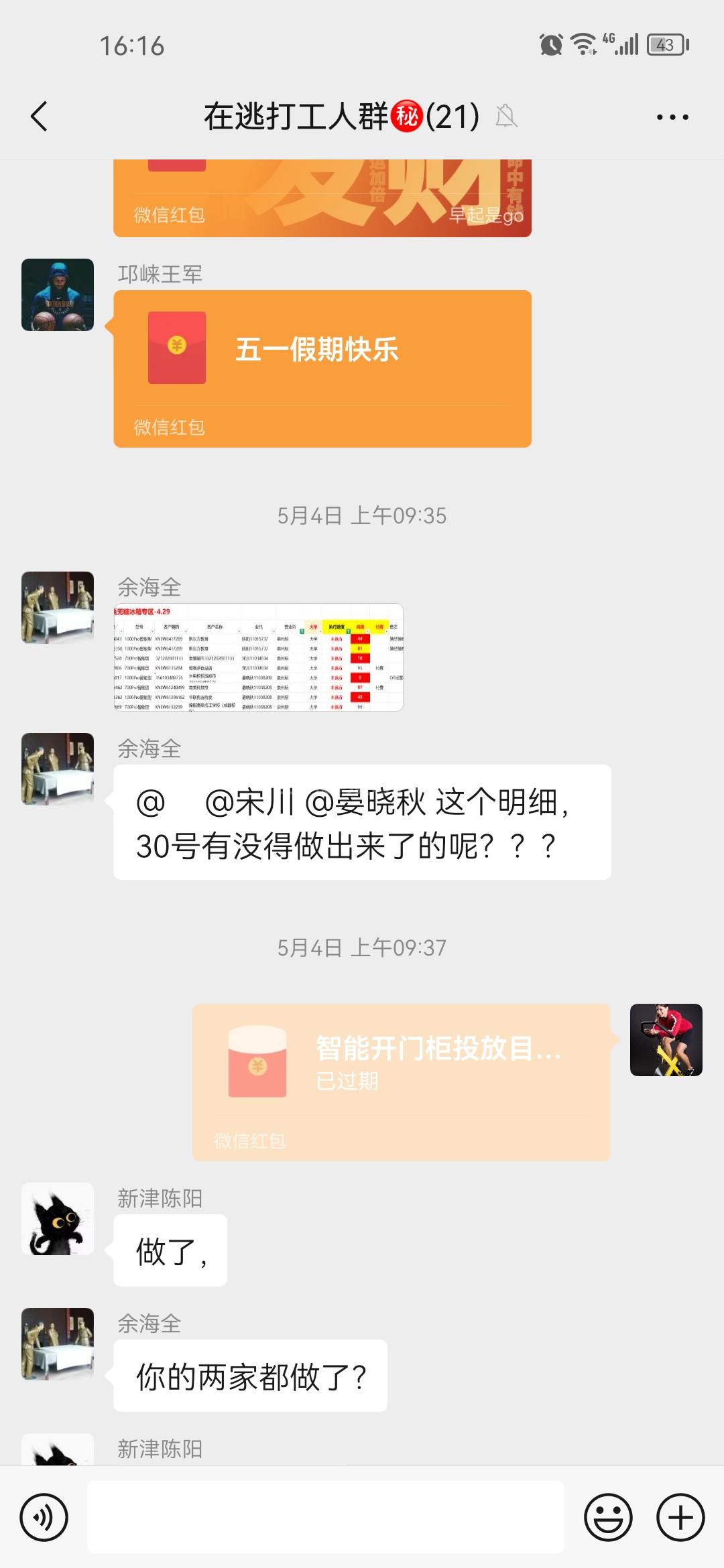
Task: Open the group chat details menu
Action: pyautogui.click(x=672, y=117)
